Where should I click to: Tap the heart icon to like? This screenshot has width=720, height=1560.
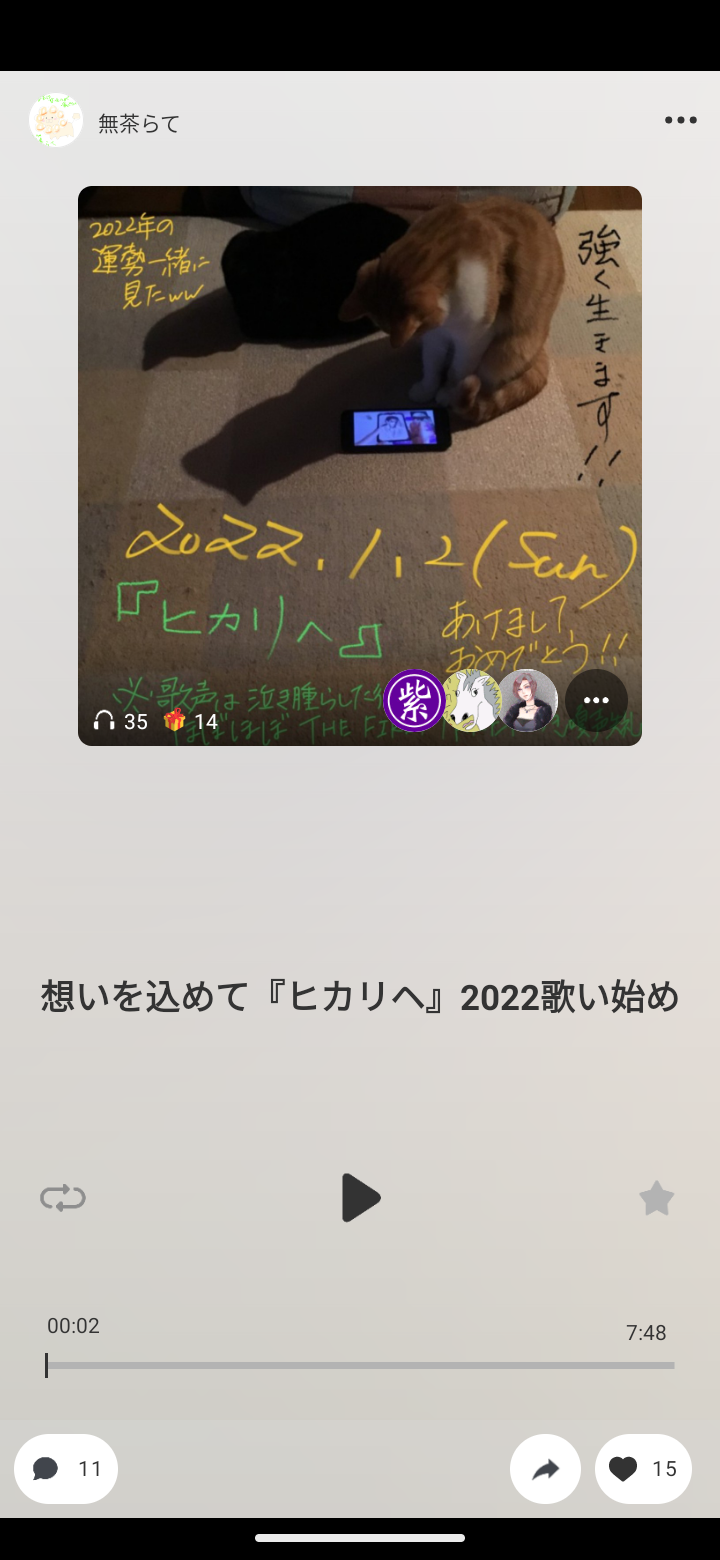click(x=624, y=1468)
